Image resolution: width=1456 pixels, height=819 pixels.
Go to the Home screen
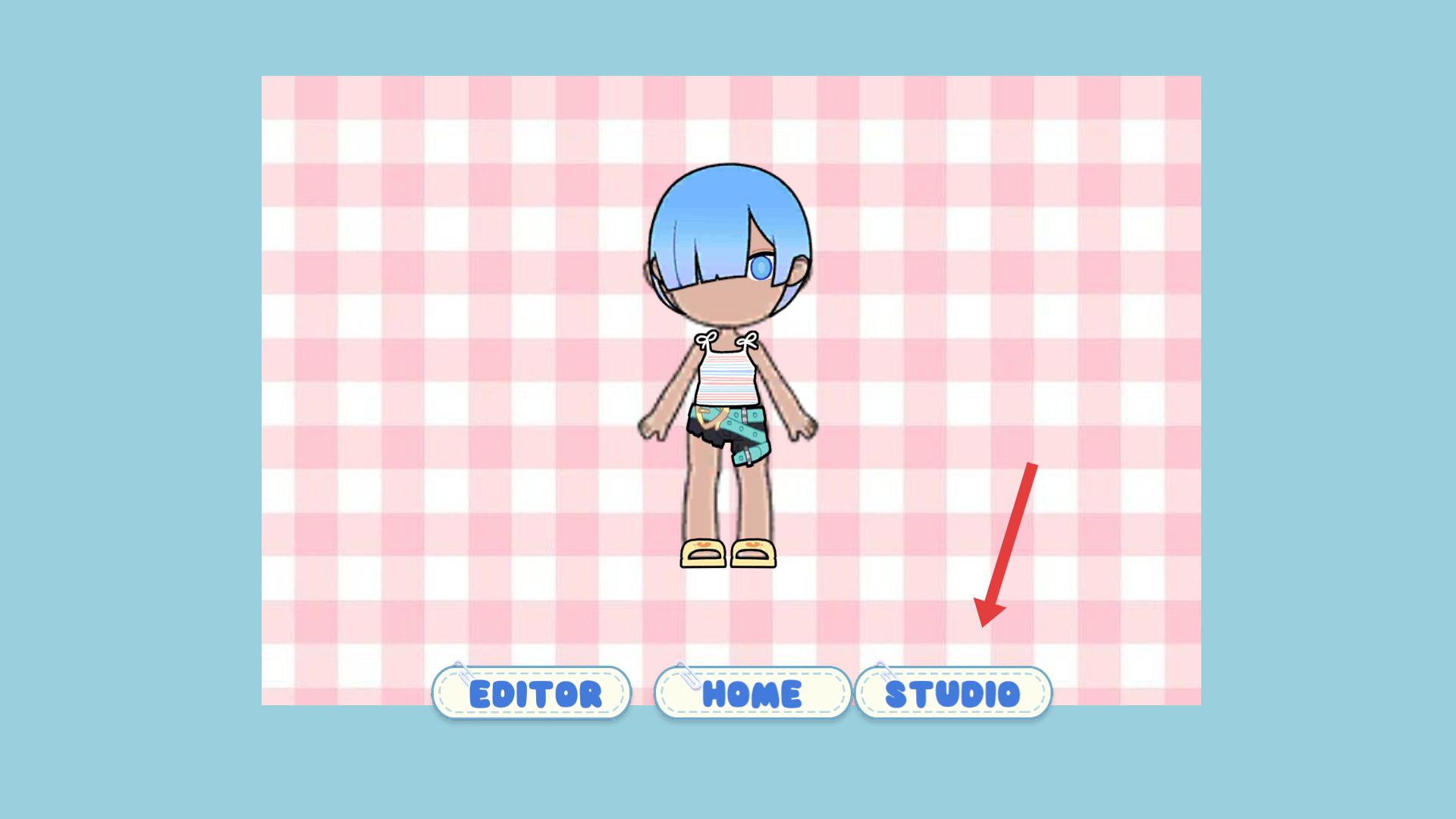752,693
